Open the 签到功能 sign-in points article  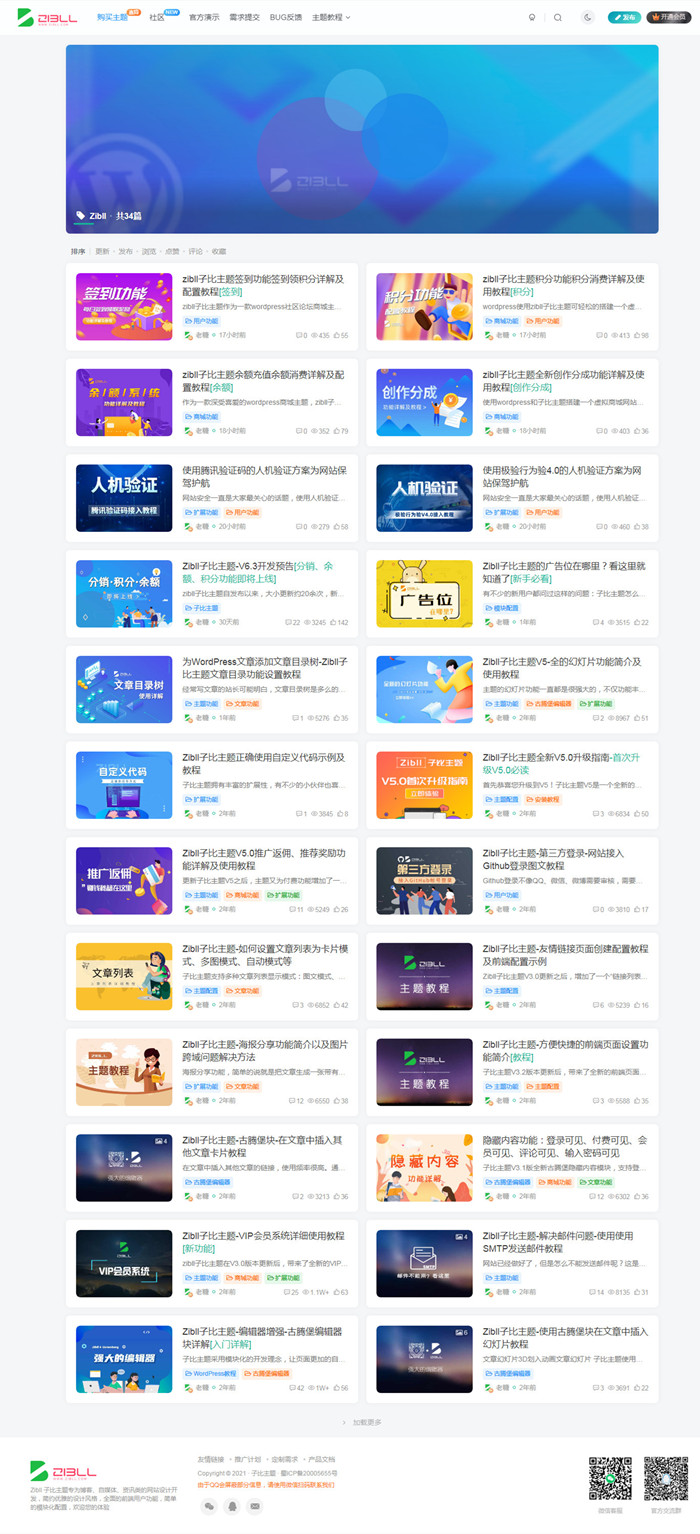[263, 285]
